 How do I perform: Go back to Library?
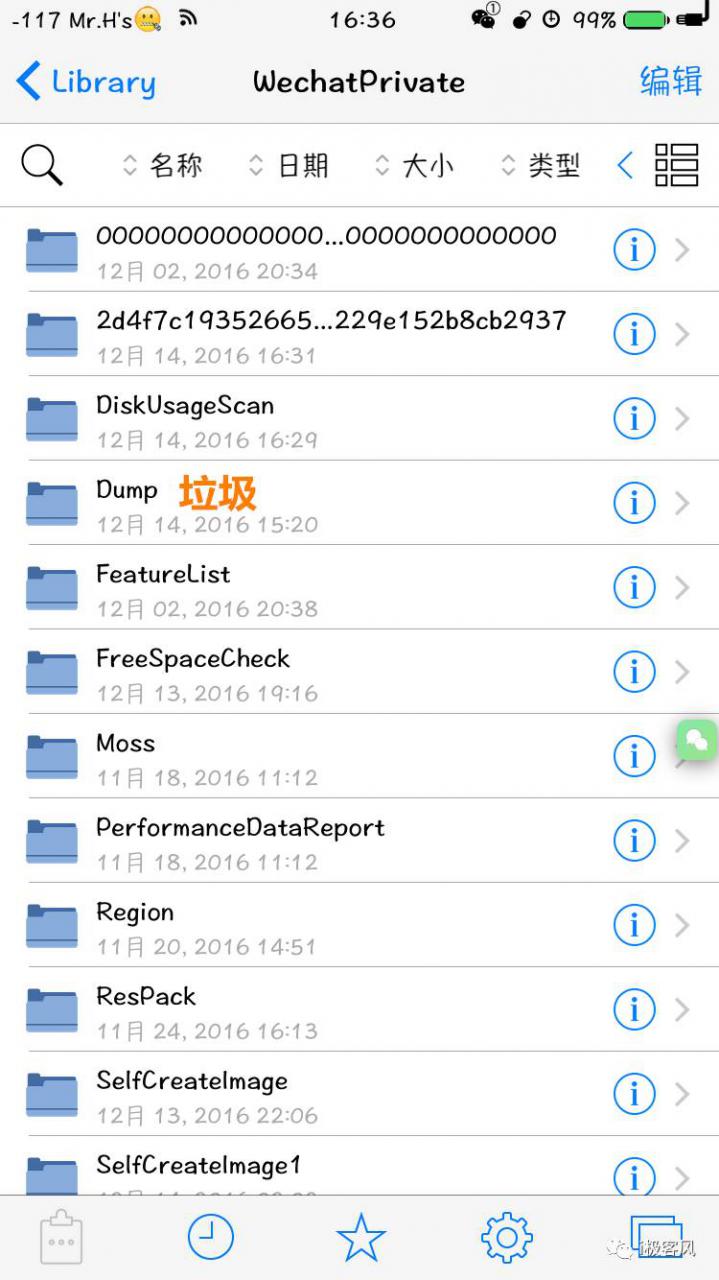point(86,82)
